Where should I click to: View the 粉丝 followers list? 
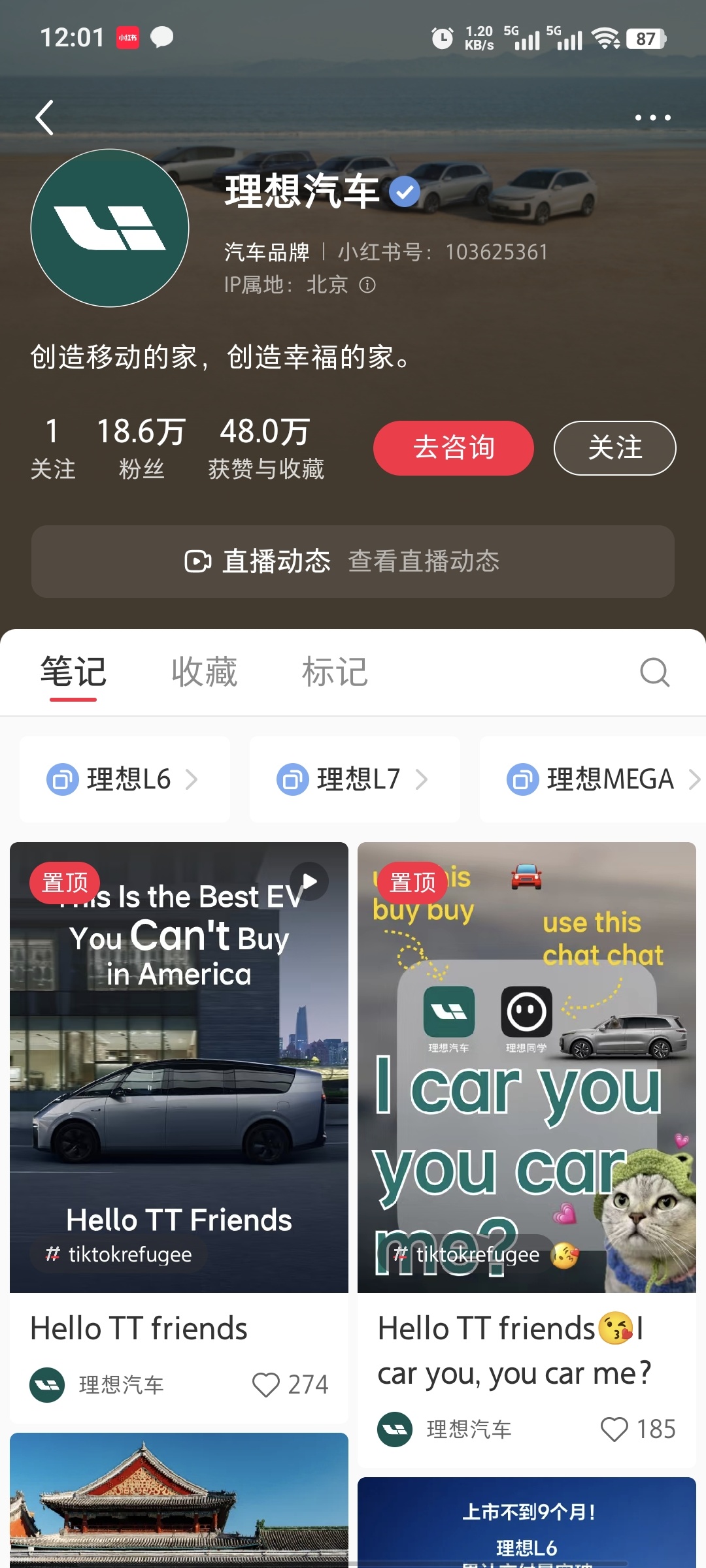(141, 448)
